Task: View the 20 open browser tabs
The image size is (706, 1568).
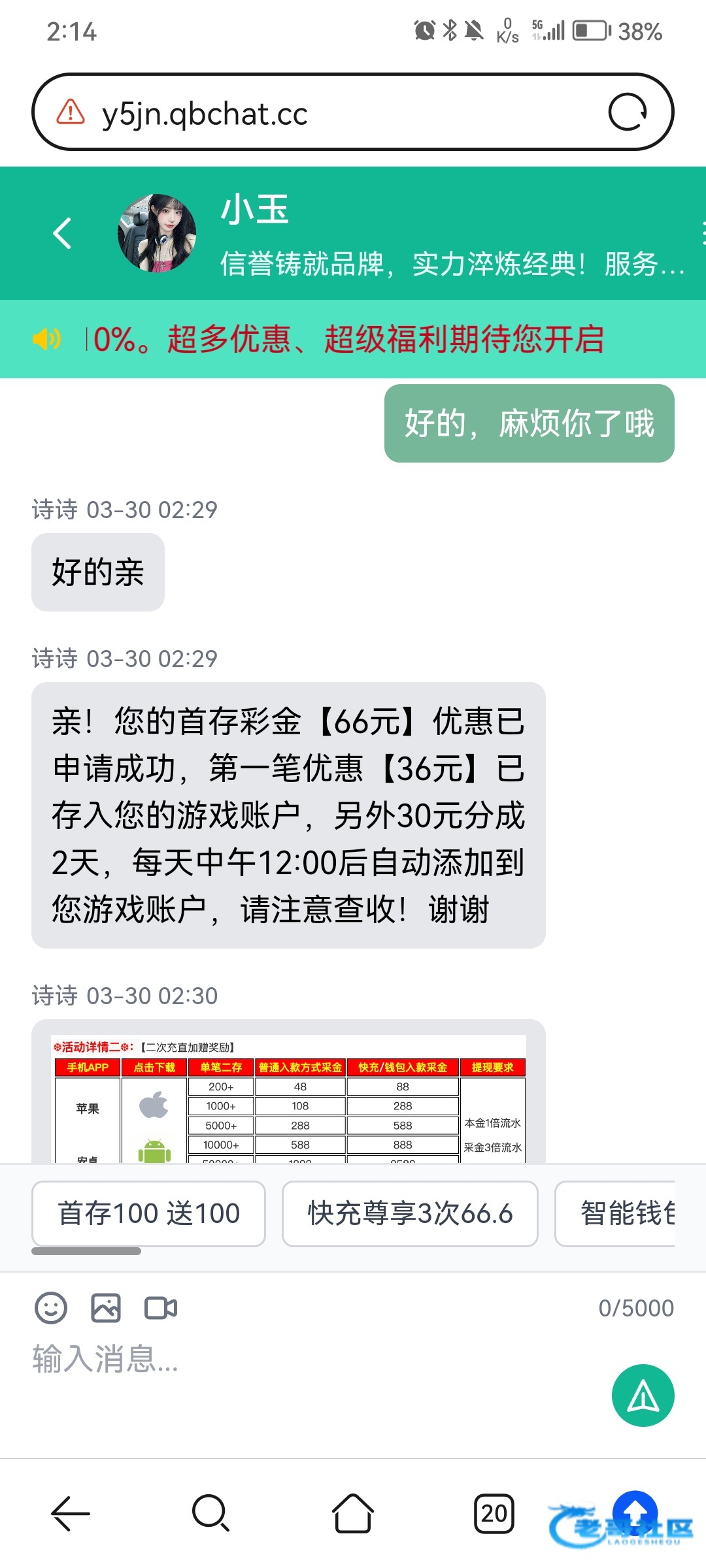Action: pyautogui.click(x=494, y=1513)
